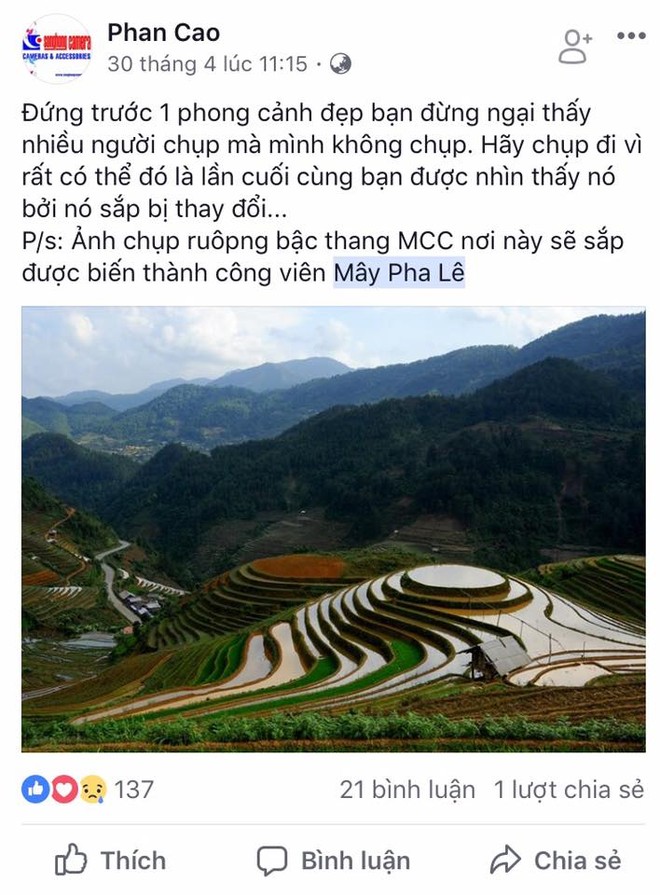Screen dimensions: 660x895
Task: View the 137 reactions list
Action: (x=88, y=789)
